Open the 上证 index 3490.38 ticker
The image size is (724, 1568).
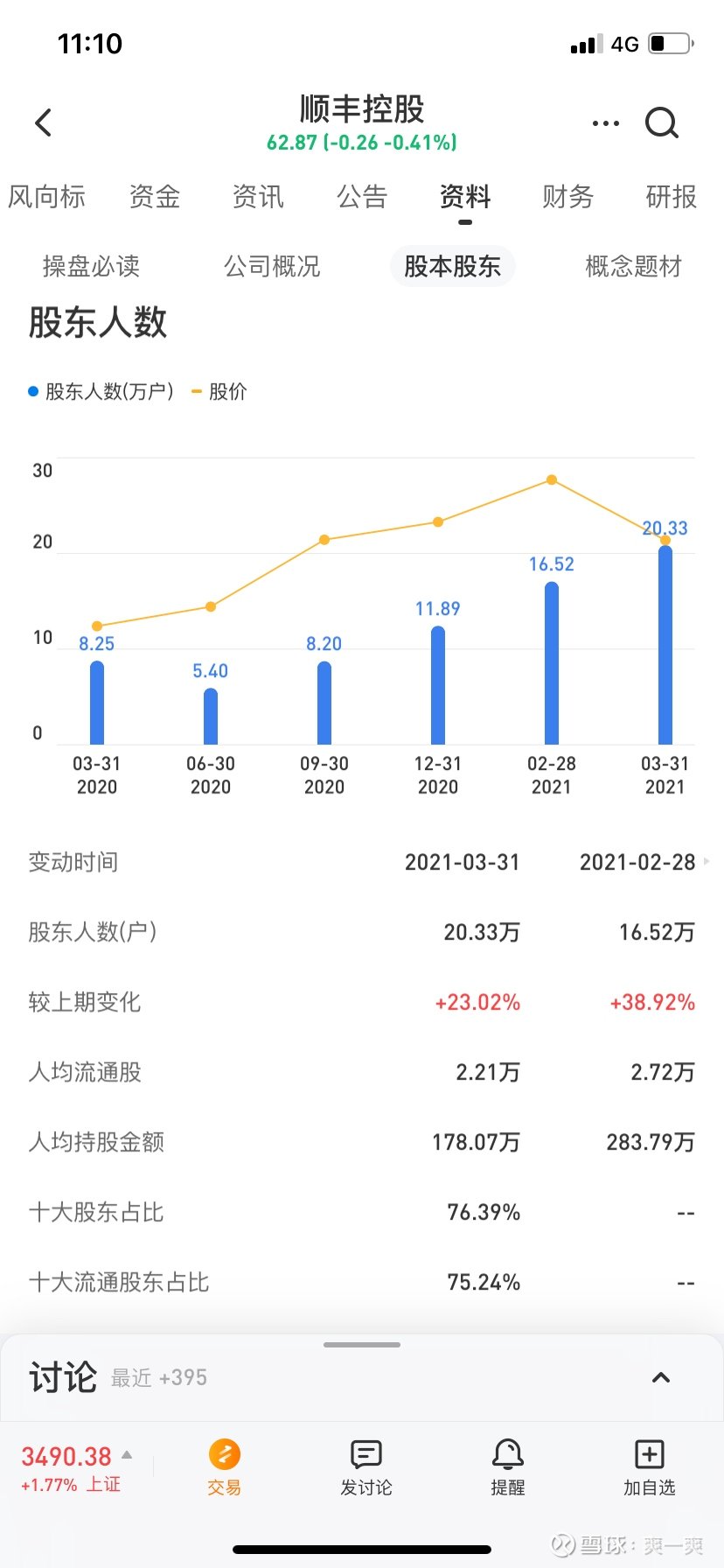[76, 1468]
